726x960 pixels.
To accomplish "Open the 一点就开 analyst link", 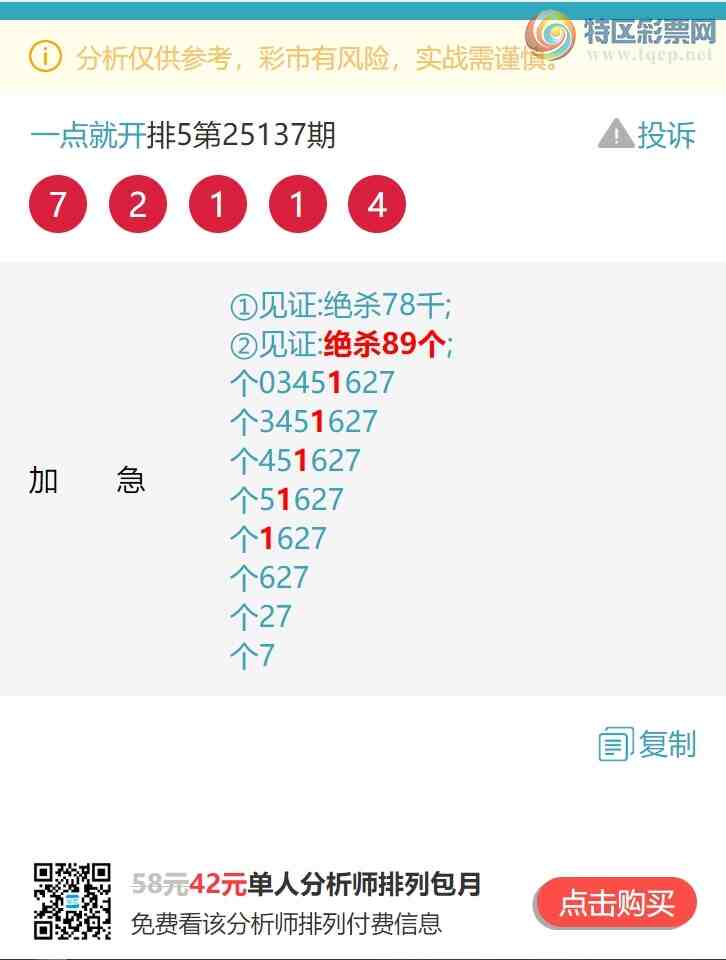I will point(88,135).
